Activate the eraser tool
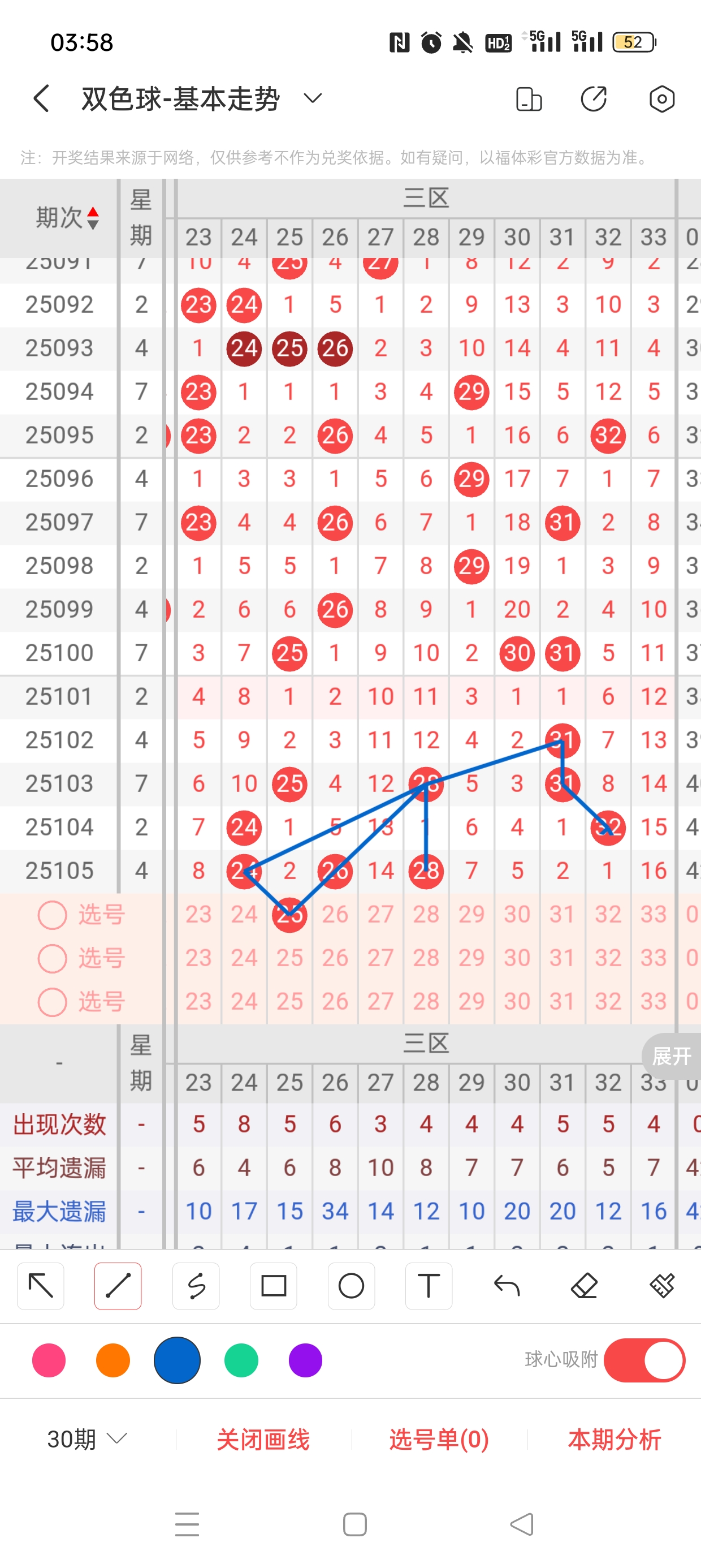Image resolution: width=701 pixels, height=1568 pixels. pos(584,1286)
